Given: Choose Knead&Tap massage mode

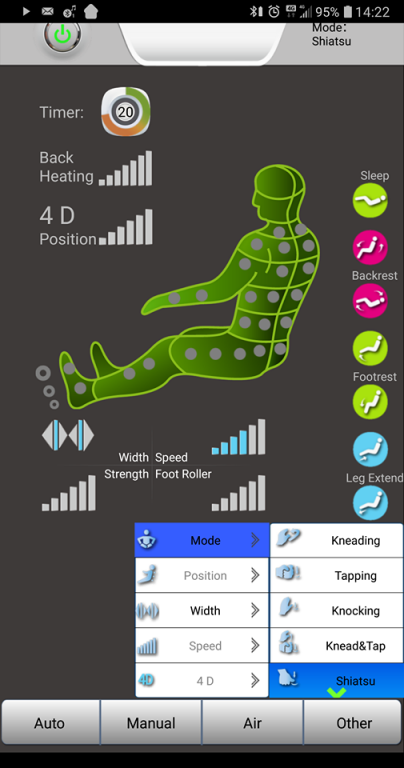Looking at the screenshot, I should (x=336, y=646).
